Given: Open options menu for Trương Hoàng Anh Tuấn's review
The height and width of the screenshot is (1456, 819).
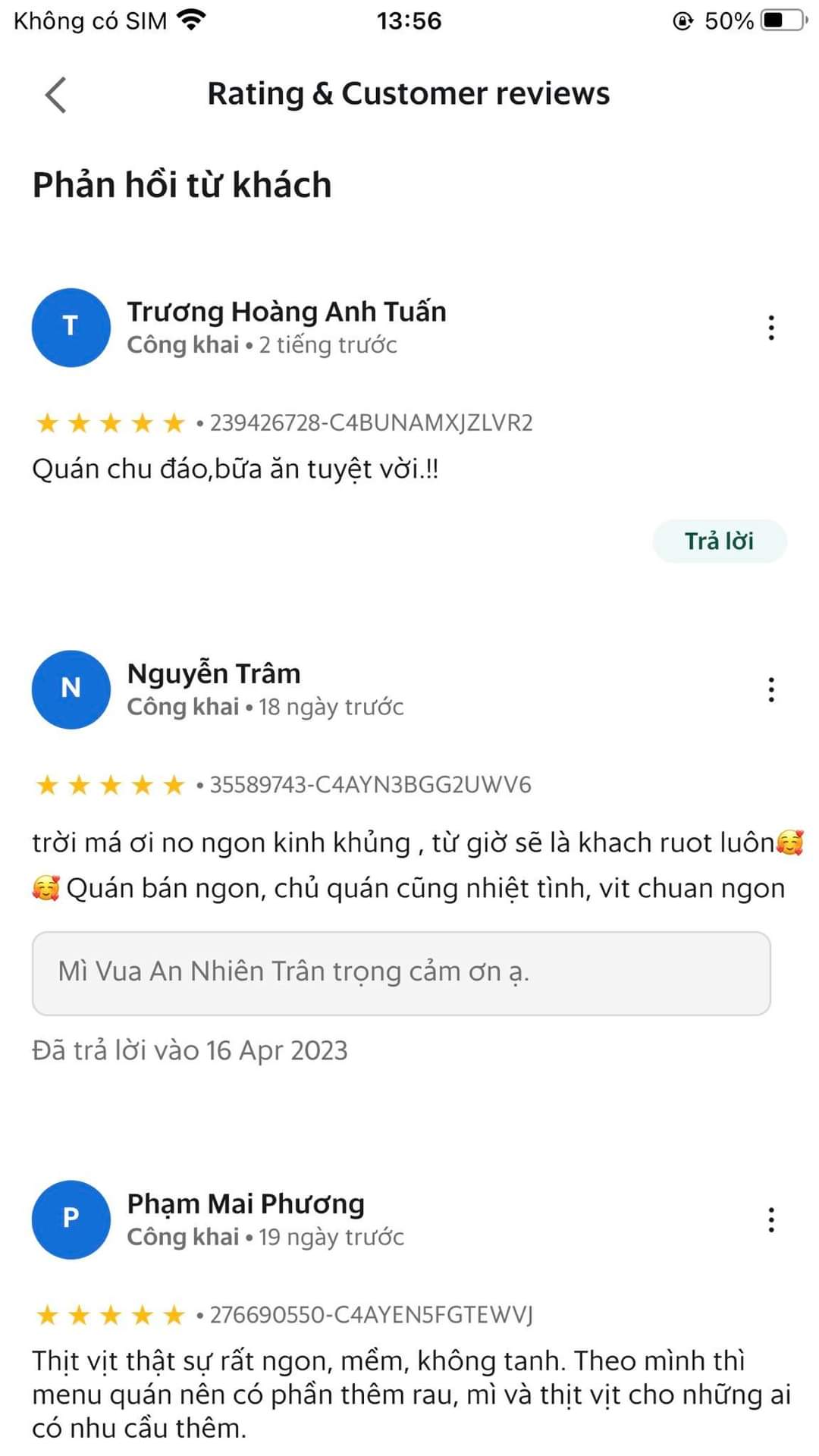Looking at the screenshot, I should [x=770, y=328].
